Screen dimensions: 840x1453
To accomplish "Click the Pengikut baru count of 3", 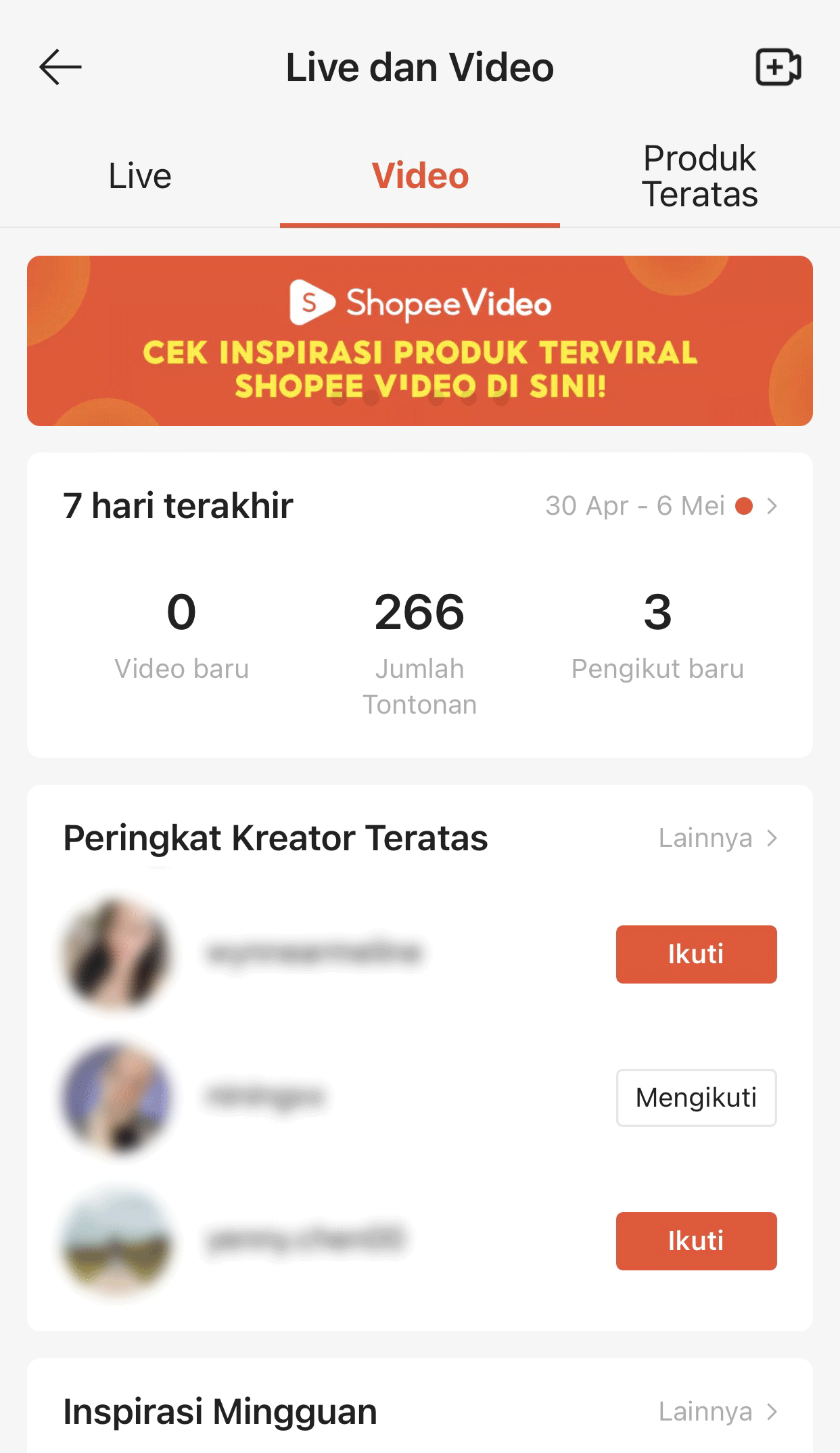I will tap(658, 612).
